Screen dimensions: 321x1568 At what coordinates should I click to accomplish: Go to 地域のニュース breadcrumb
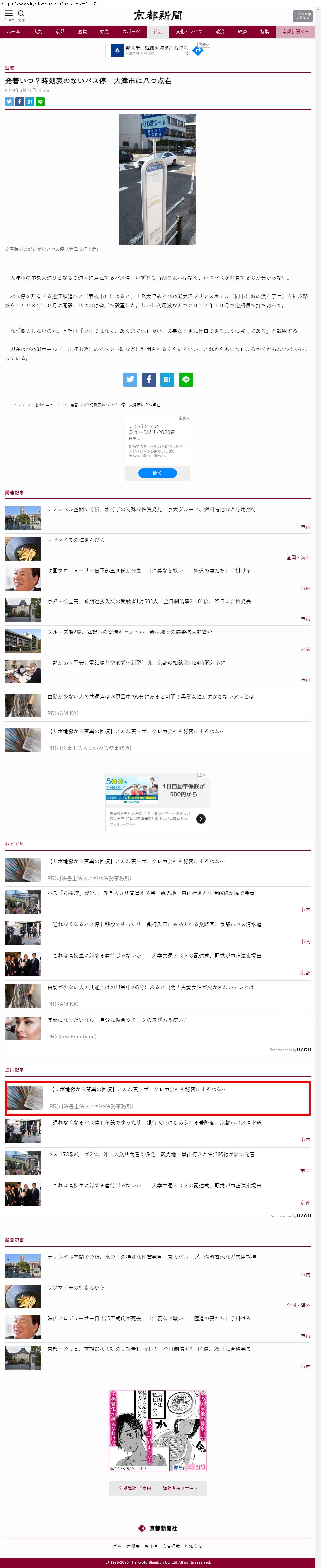[47, 404]
